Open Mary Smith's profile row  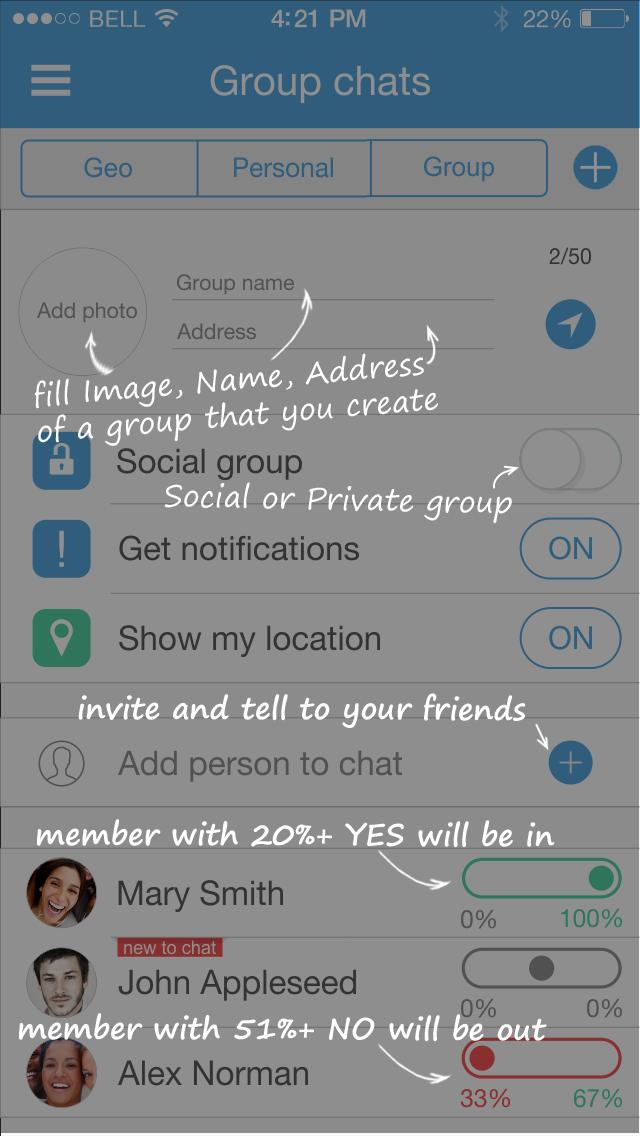click(200, 894)
